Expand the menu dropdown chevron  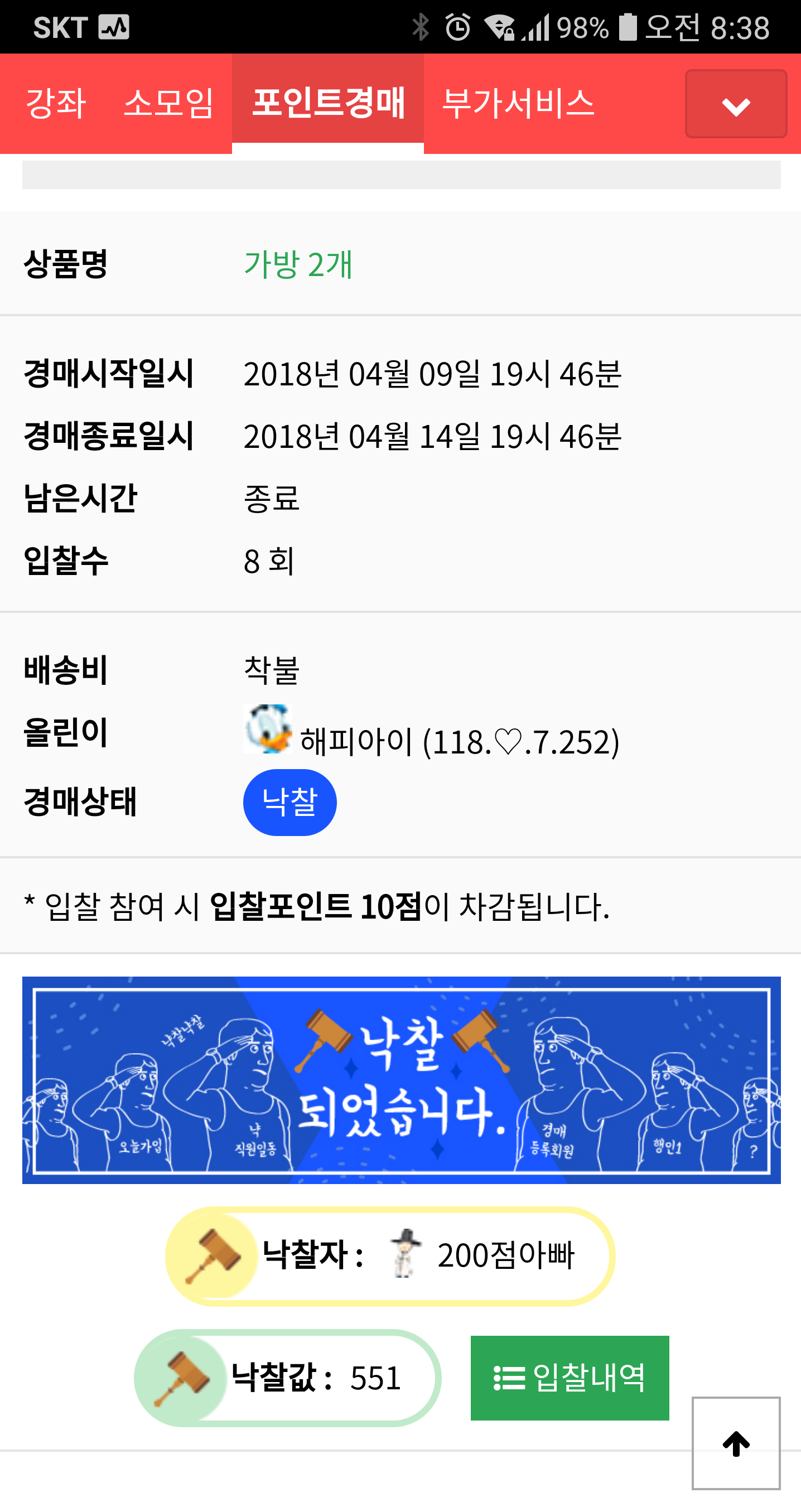(x=735, y=104)
